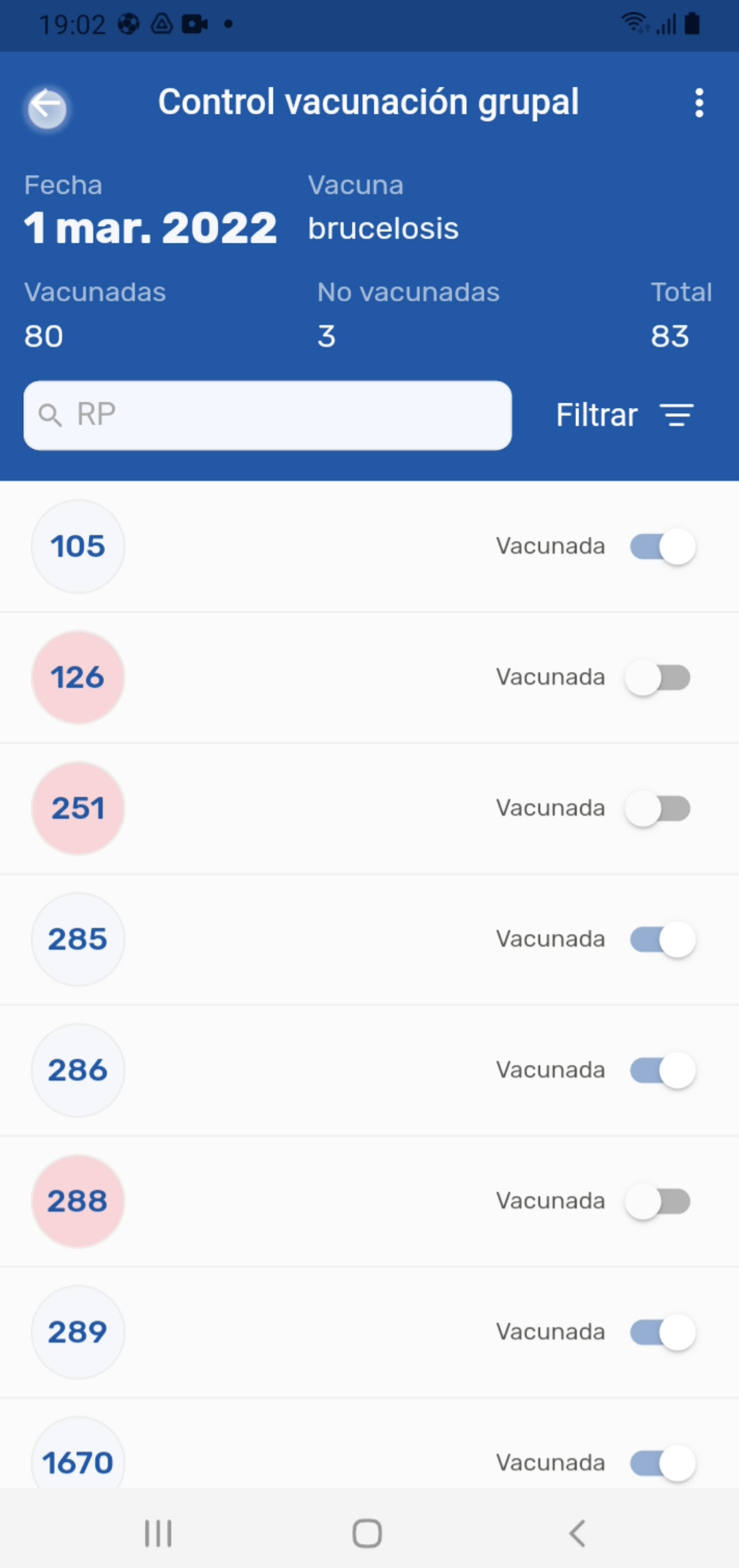Go back using the arrow button
The width and height of the screenshot is (739, 1568).
[48, 107]
